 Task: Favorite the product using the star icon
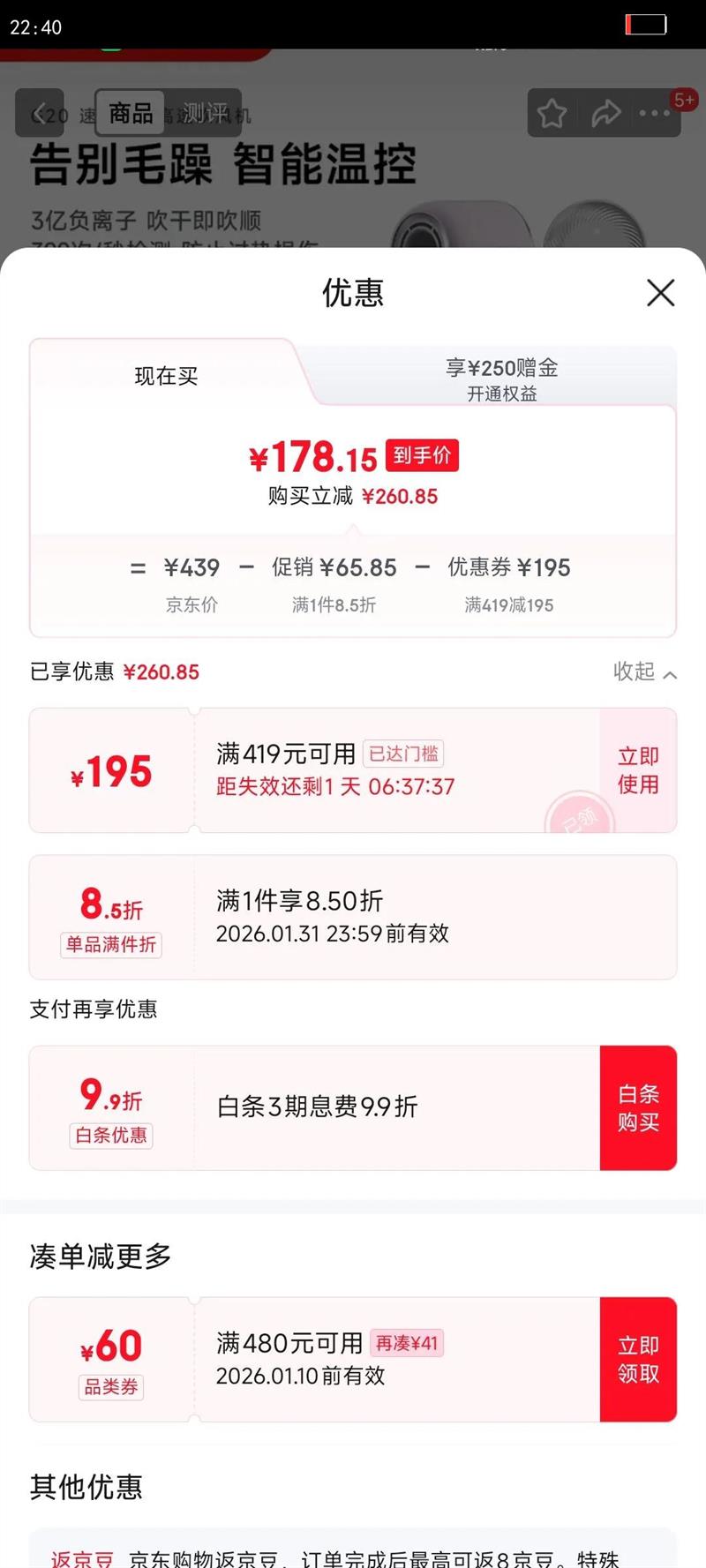(x=552, y=113)
